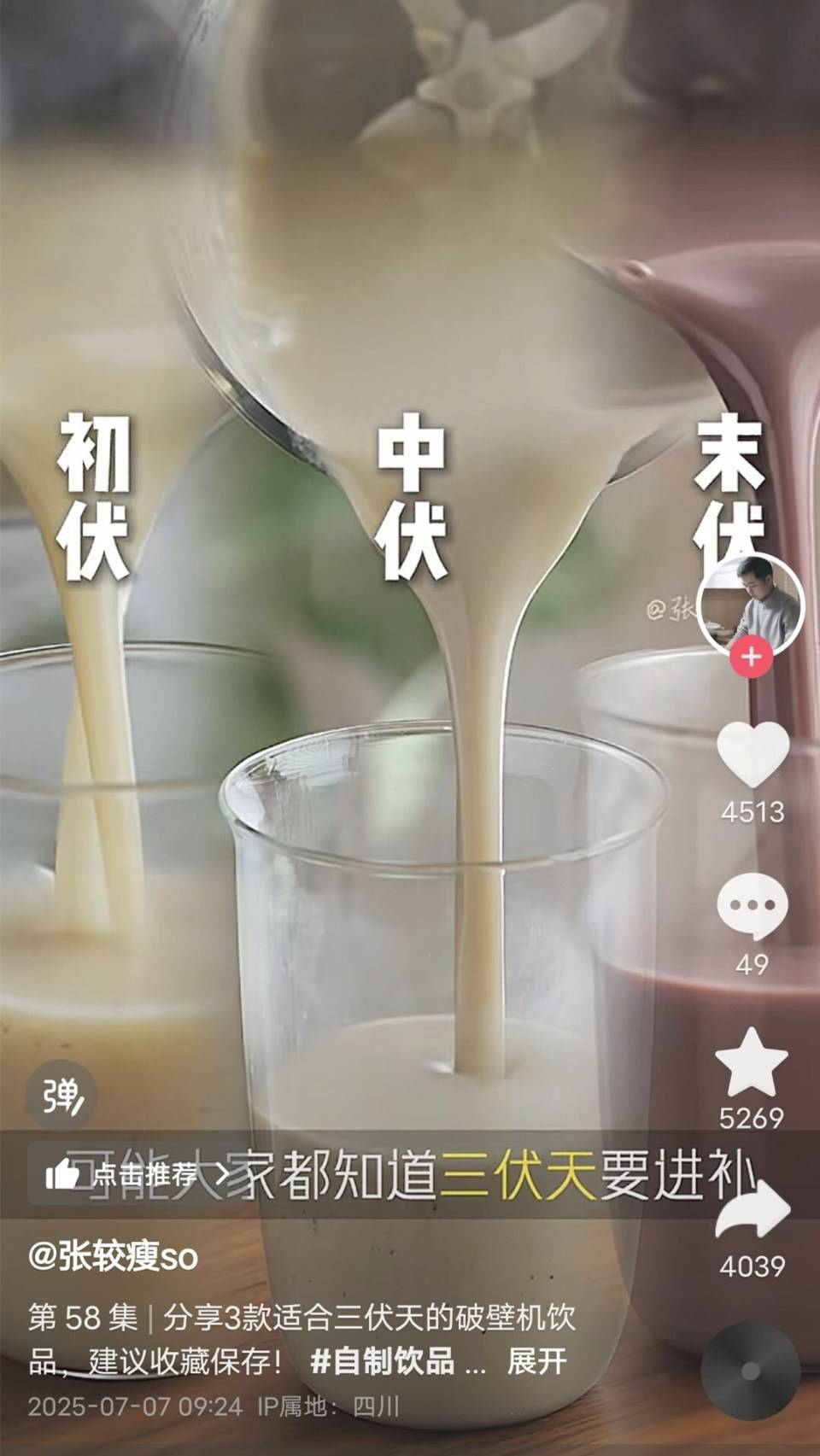The height and width of the screenshot is (1456, 820).
Task: Like this video with the heart icon
Action: coord(752,755)
